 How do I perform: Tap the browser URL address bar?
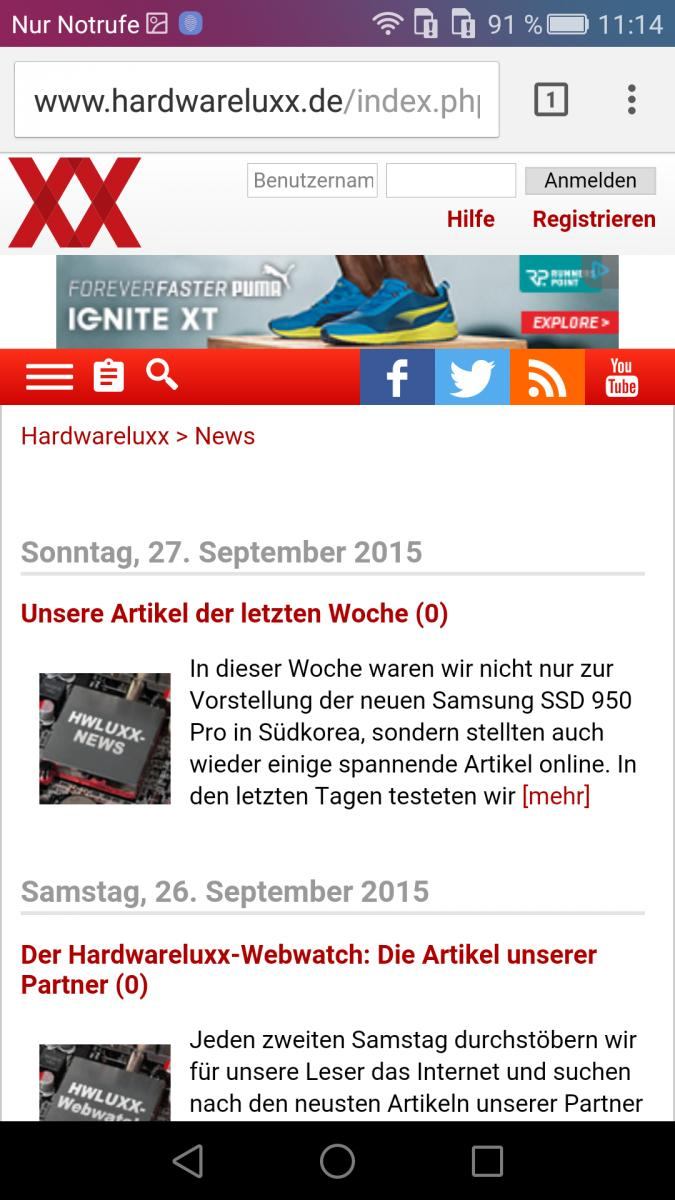click(x=256, y=100)
